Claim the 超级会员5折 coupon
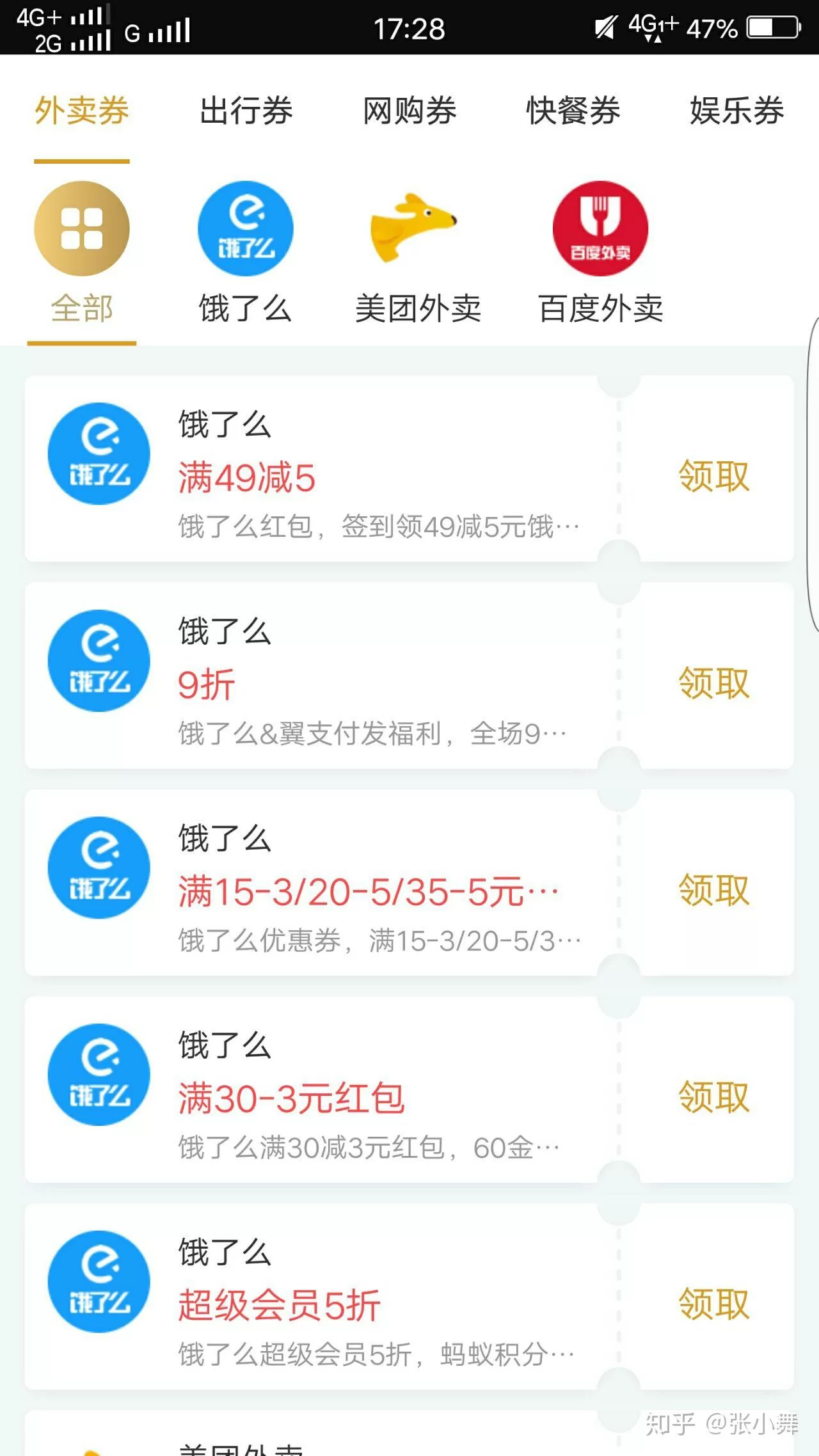Viewport: 819px width, 1456px height. (x=715, y=1302)
